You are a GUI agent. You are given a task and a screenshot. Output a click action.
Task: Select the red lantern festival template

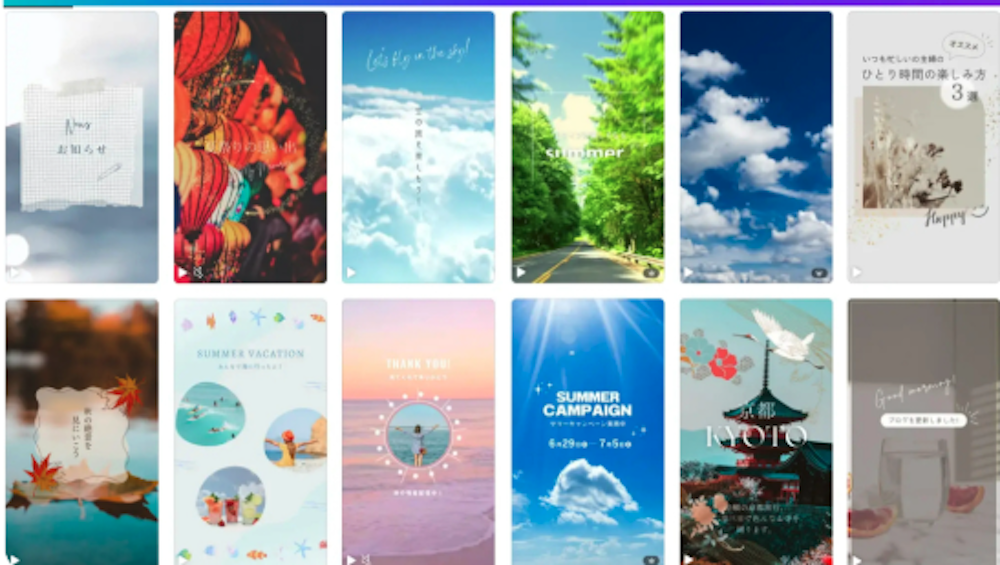tap(250, 147)
